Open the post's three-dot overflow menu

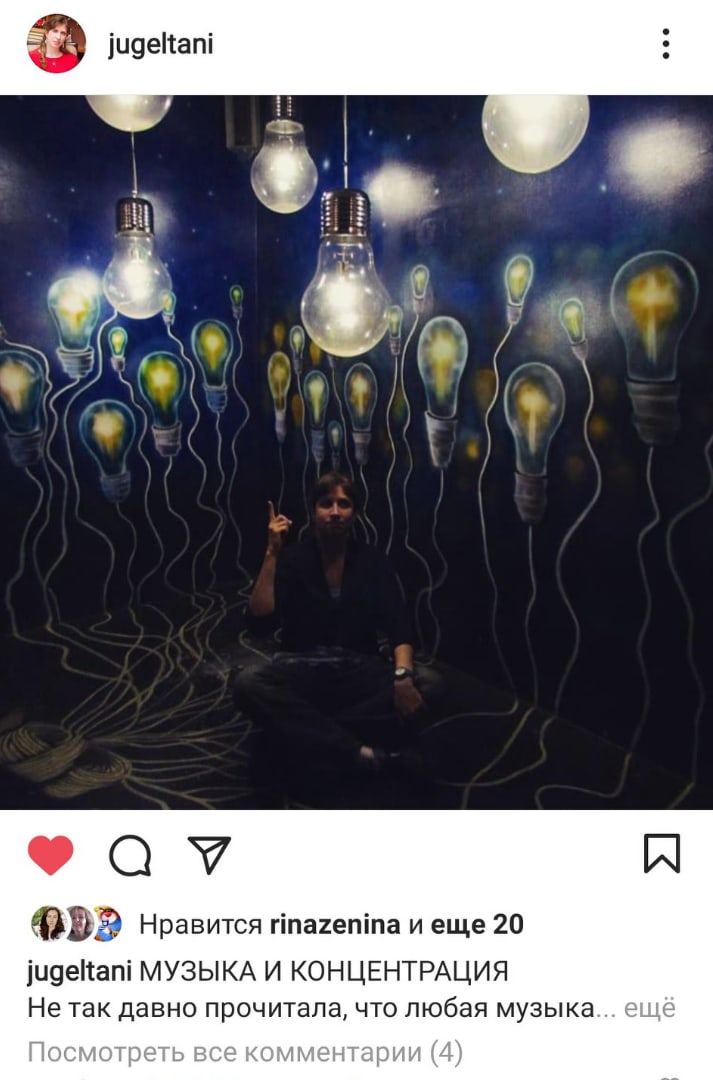coord(665,44)
